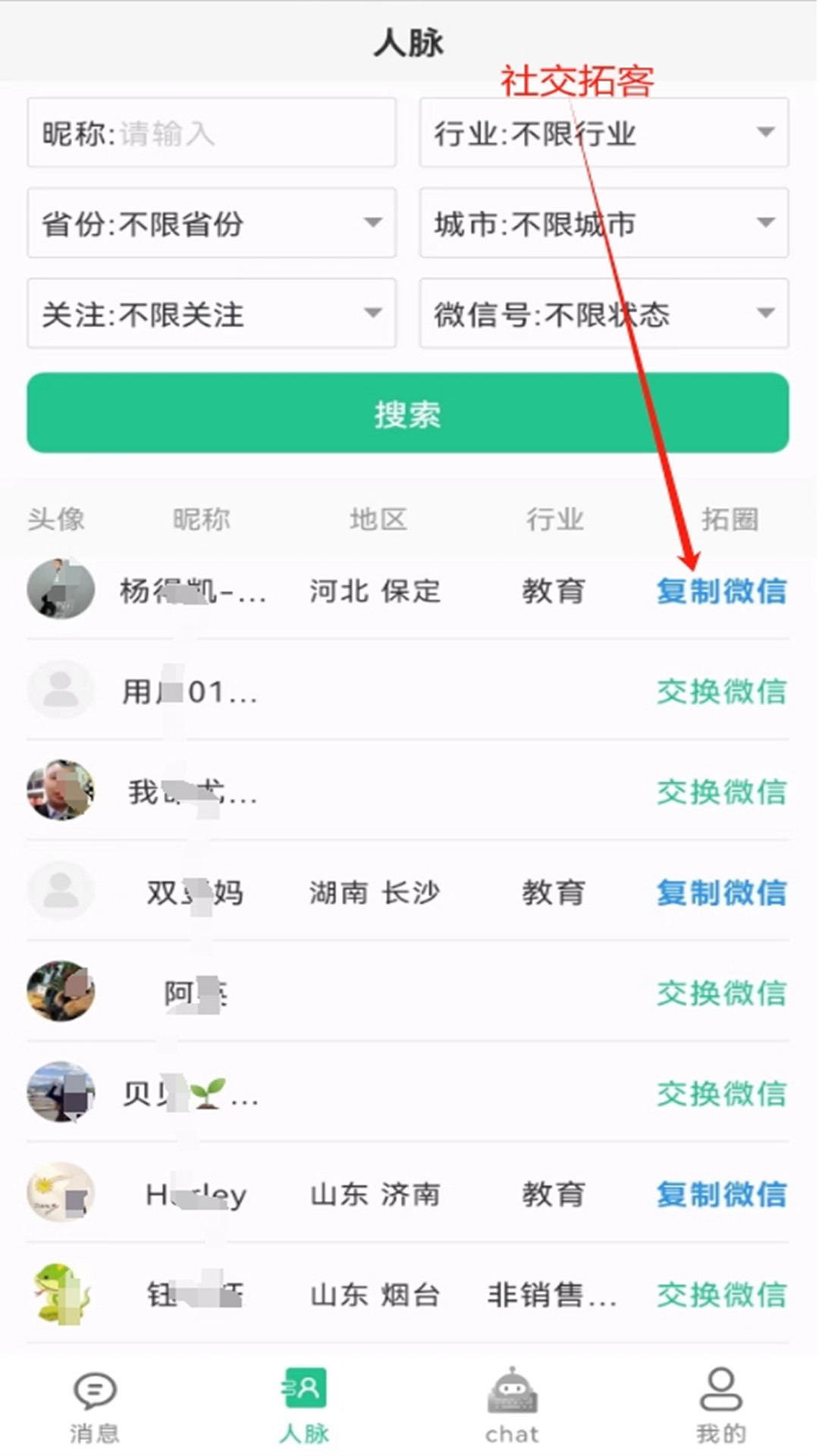The image size is (819, 1456).
Task: Open the 关注 follow filter dropdown
Action: click(211, 314)
